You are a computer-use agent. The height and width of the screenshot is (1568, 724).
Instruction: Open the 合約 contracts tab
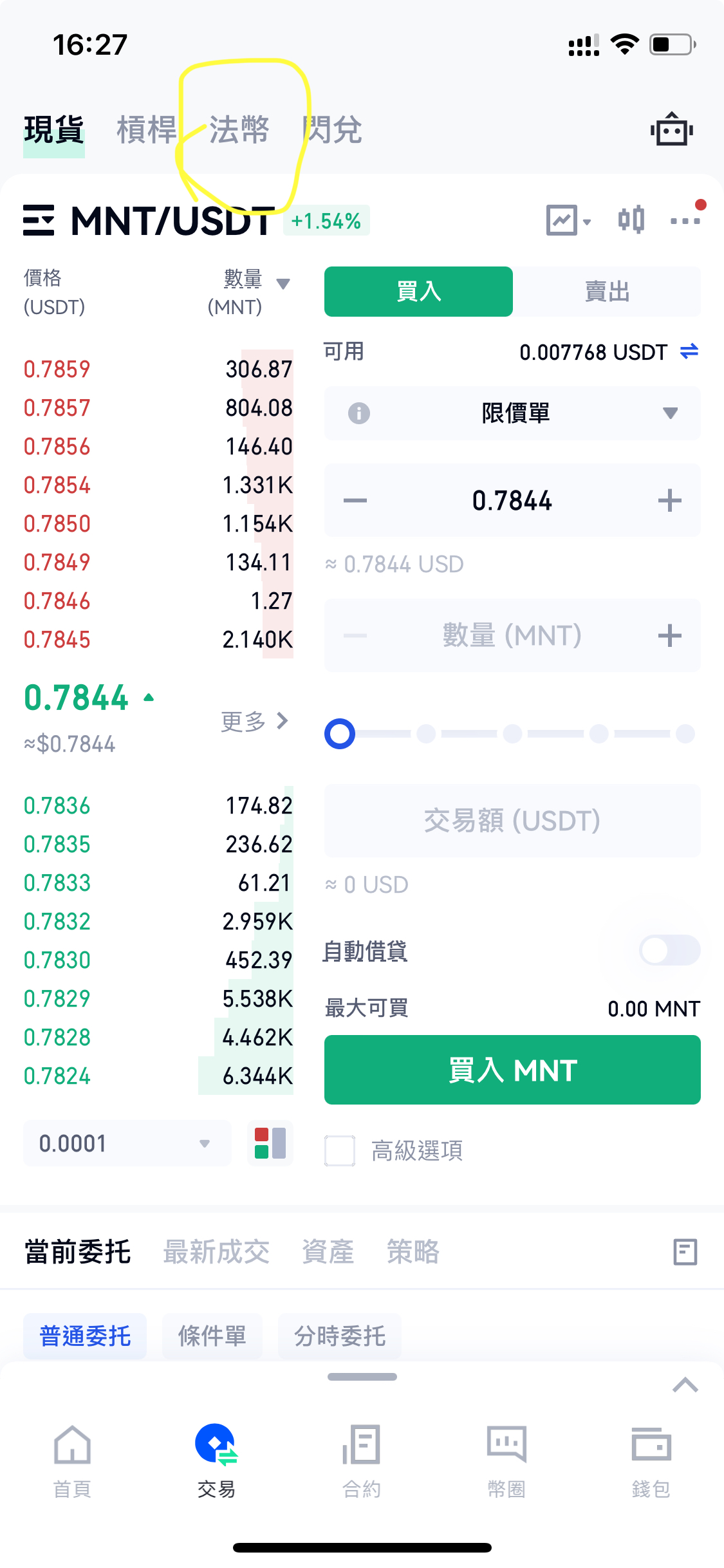(x=362, y=1461)
